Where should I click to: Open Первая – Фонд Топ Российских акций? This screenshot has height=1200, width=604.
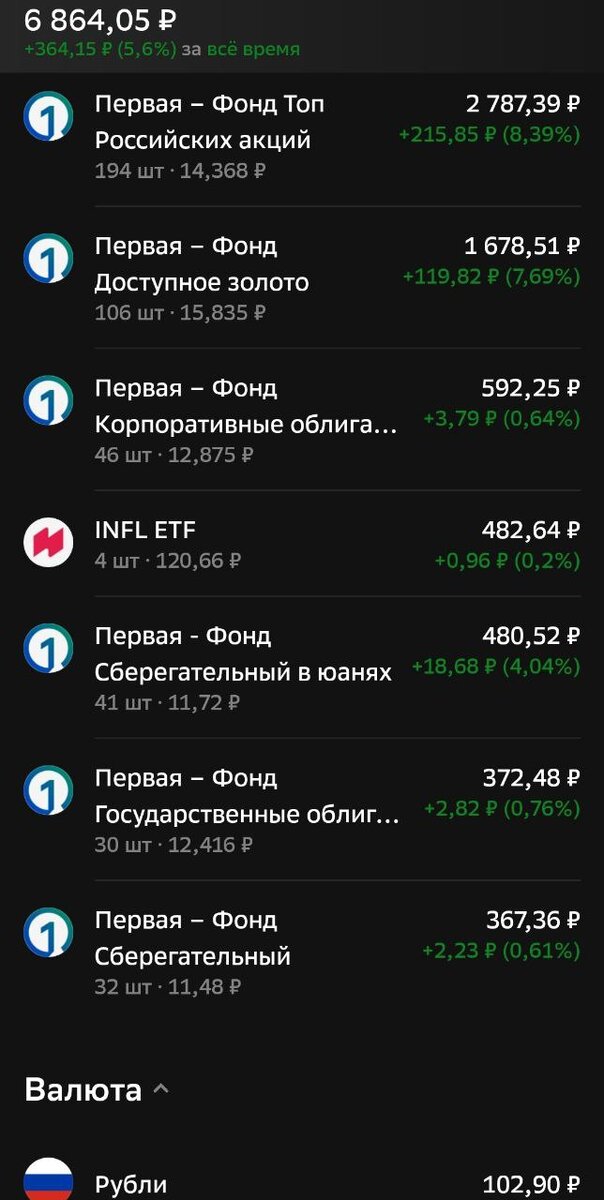tap(300, 136)
